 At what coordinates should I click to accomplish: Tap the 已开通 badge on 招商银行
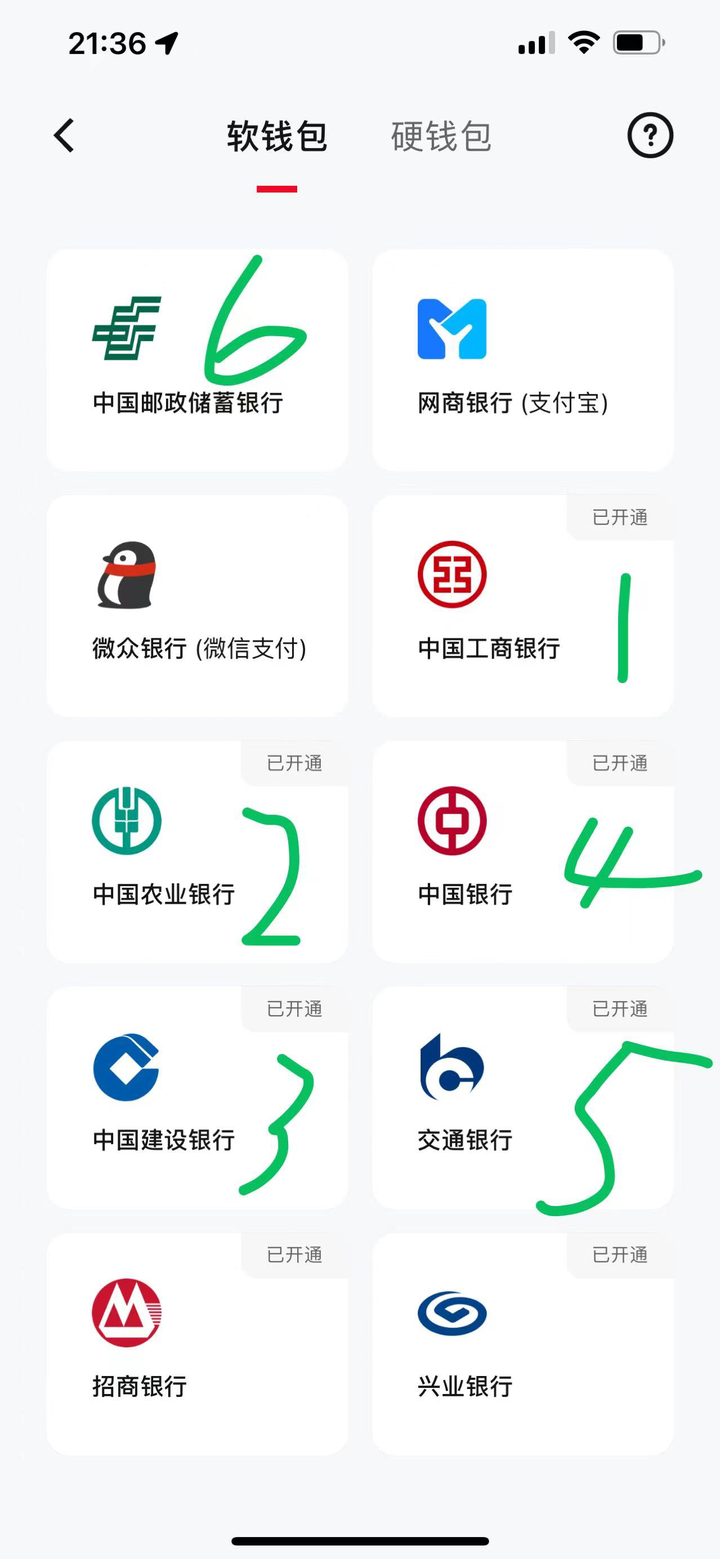[x=293, y=1255]
